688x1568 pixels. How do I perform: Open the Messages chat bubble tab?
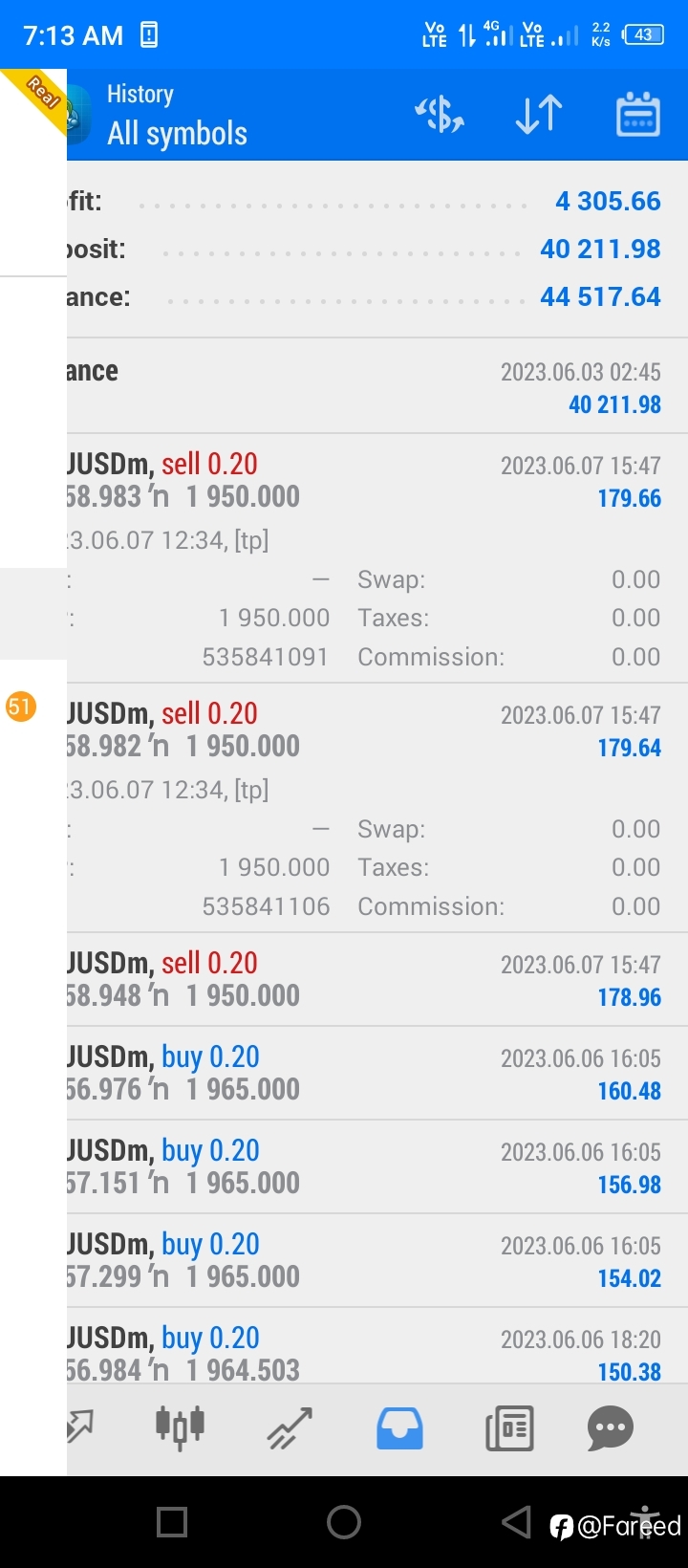[611, 1428]
